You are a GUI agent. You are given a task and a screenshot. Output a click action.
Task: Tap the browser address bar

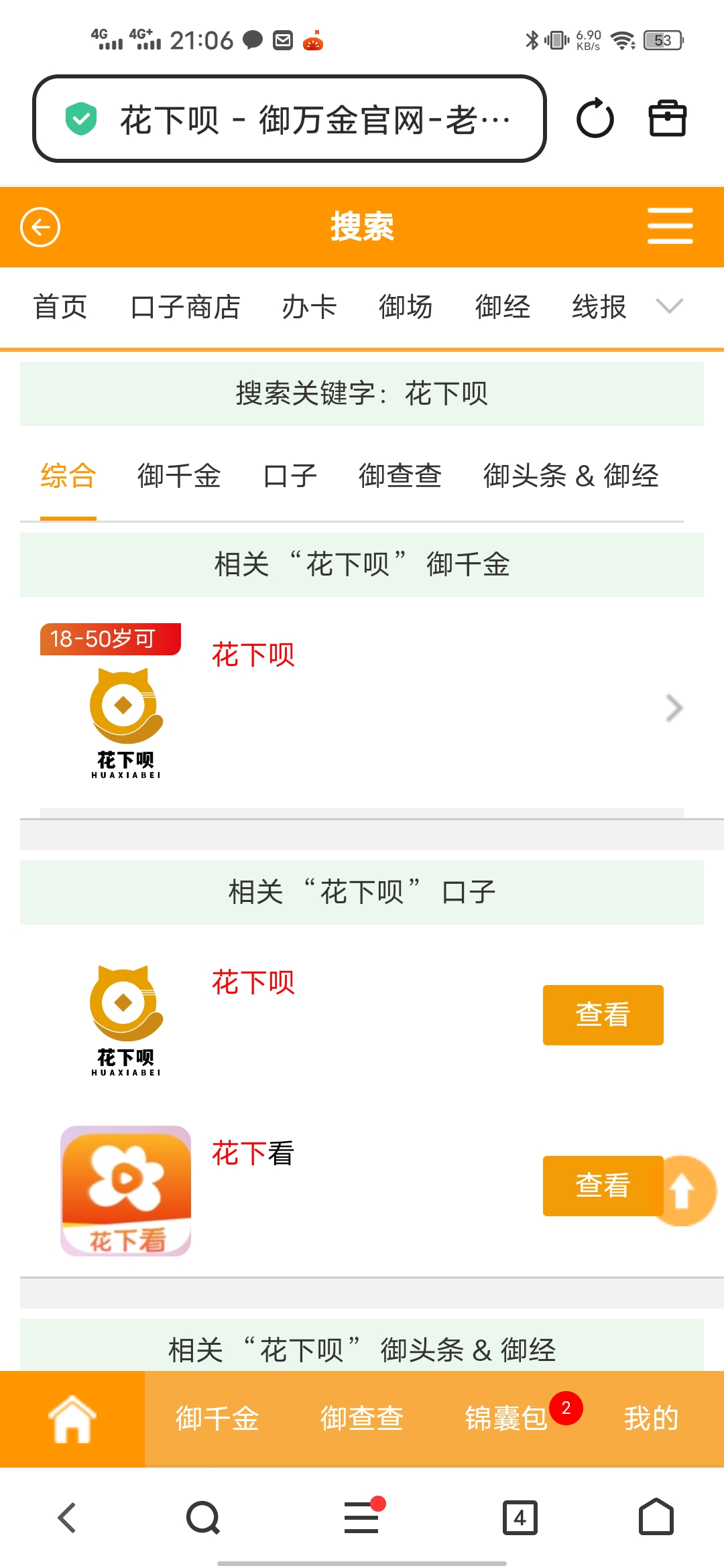click(288, 119)
